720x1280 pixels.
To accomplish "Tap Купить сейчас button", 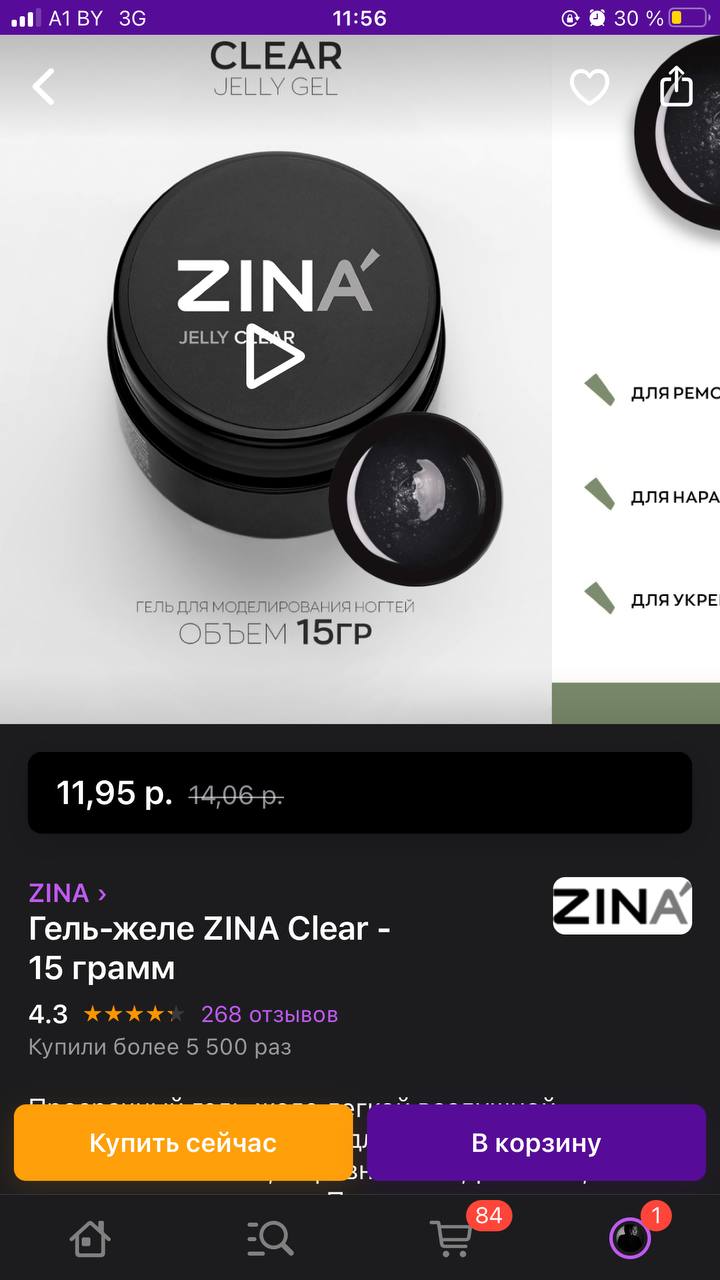I will (x=183, y=1143).
